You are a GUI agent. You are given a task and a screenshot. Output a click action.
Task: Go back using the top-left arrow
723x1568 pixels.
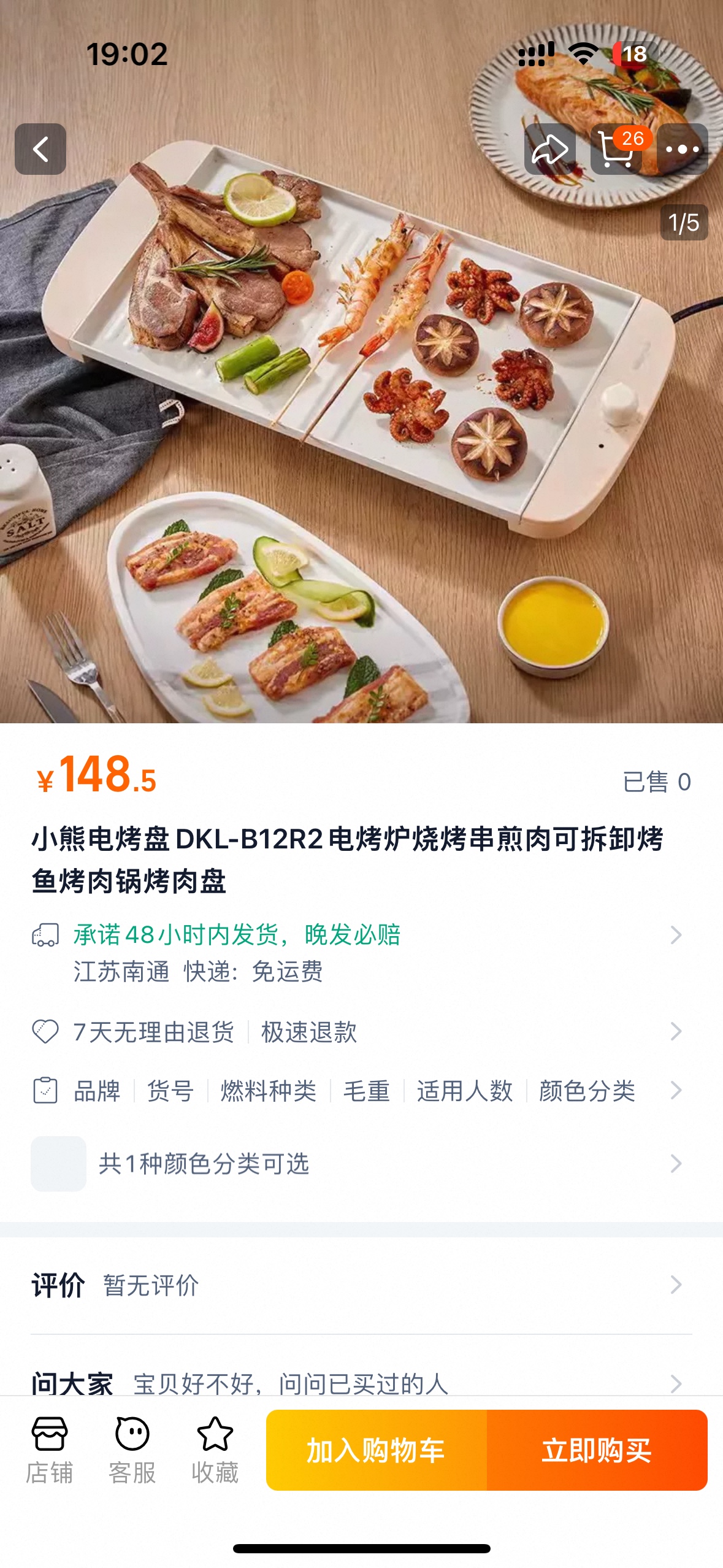tap(40, 149)
